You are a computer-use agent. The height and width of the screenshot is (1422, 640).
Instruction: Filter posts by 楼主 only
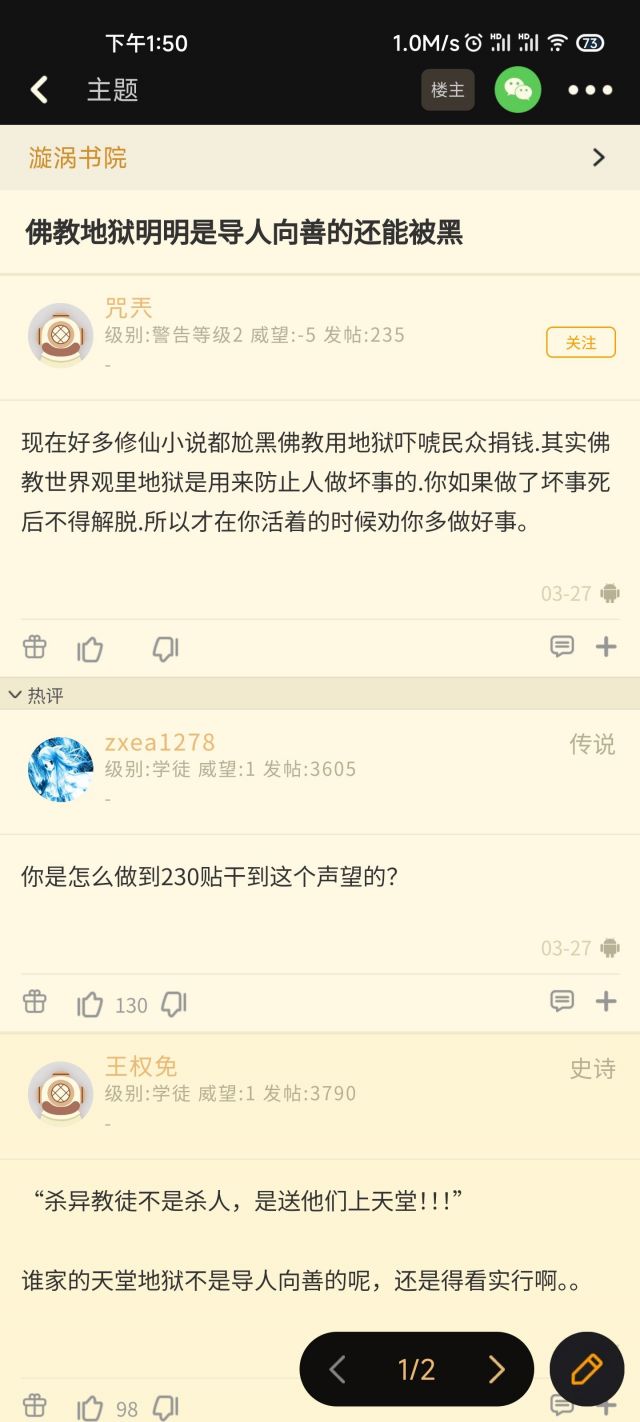(447, 90)
